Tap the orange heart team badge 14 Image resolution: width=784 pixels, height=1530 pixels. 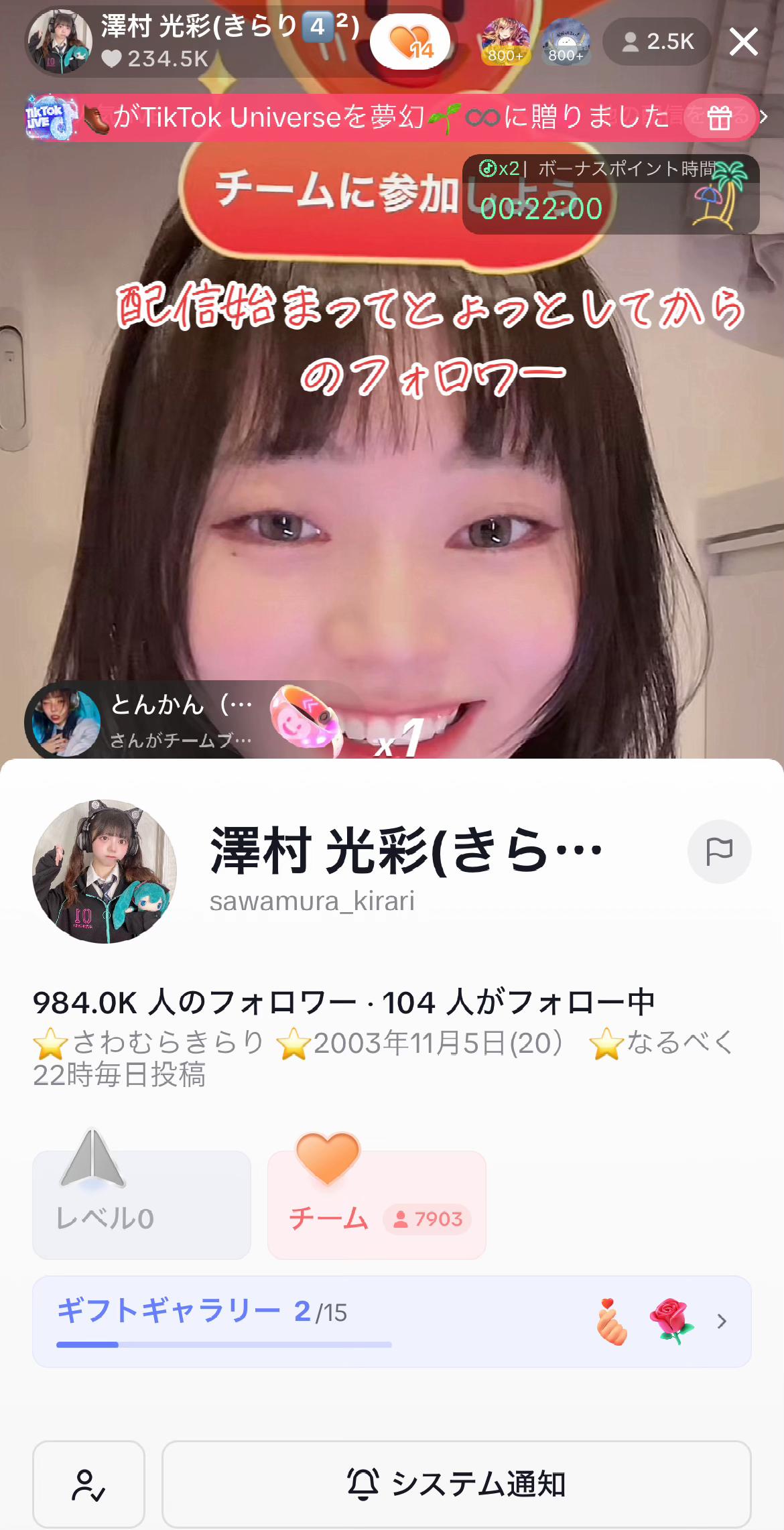(410, 42)
